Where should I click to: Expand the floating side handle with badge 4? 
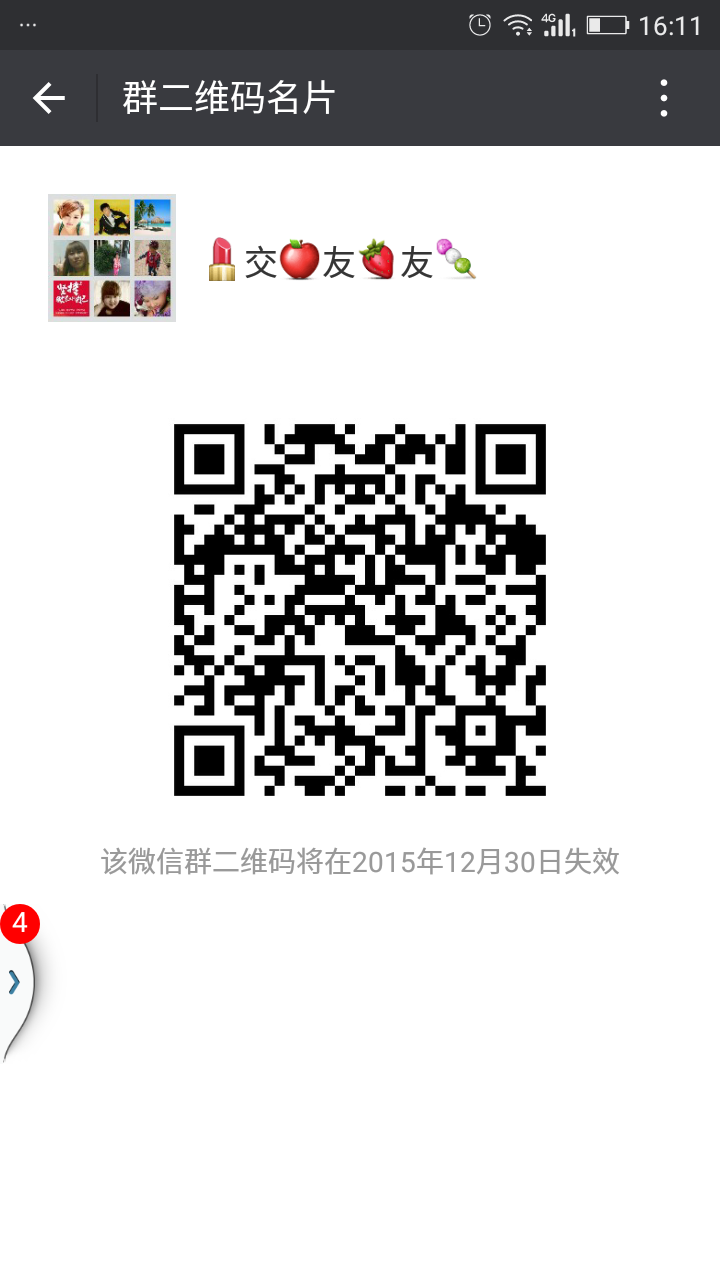(x=16, y=982)
